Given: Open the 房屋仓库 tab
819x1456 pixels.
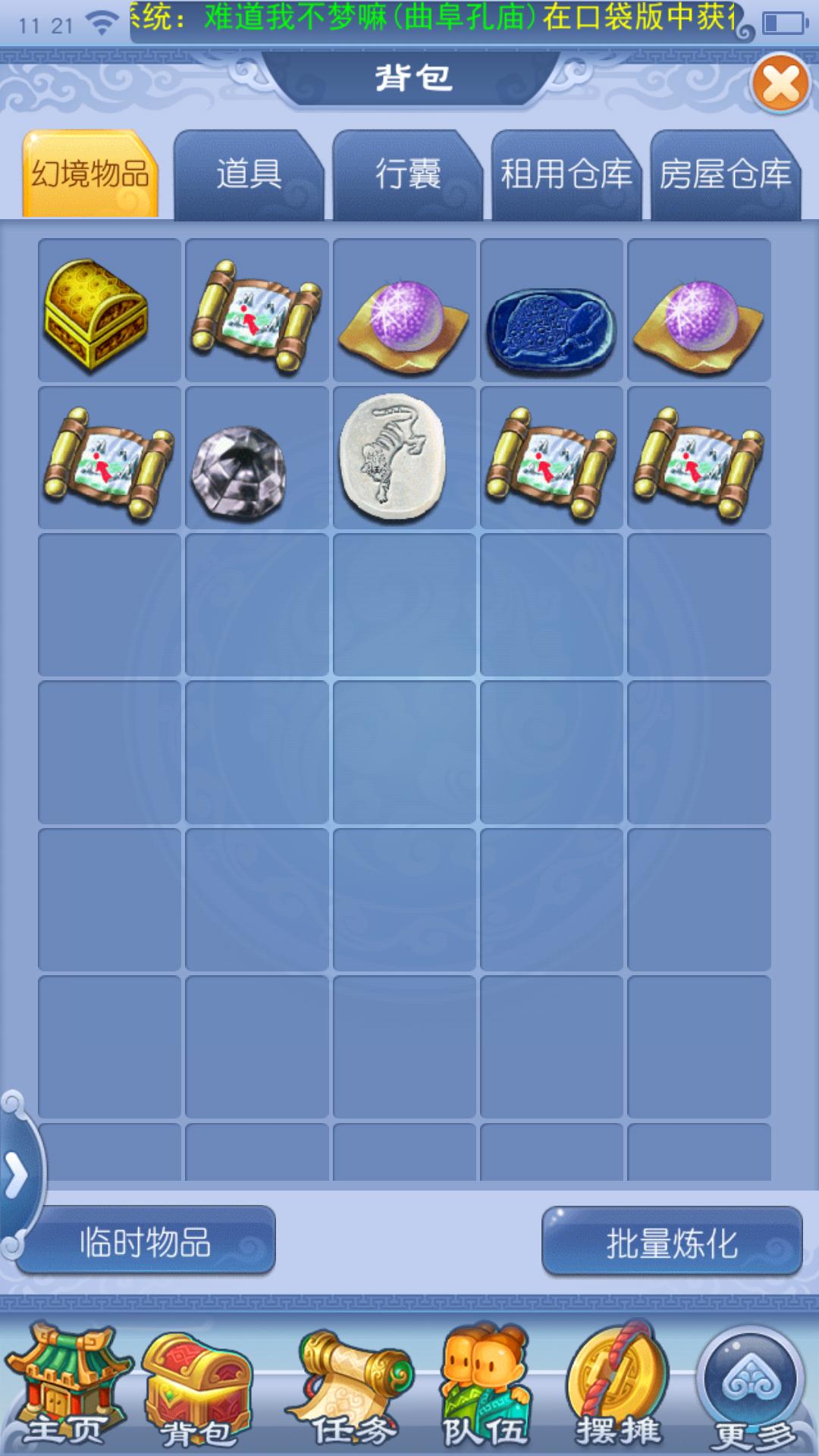Looking at the screenshot, I should pos(725,175).
